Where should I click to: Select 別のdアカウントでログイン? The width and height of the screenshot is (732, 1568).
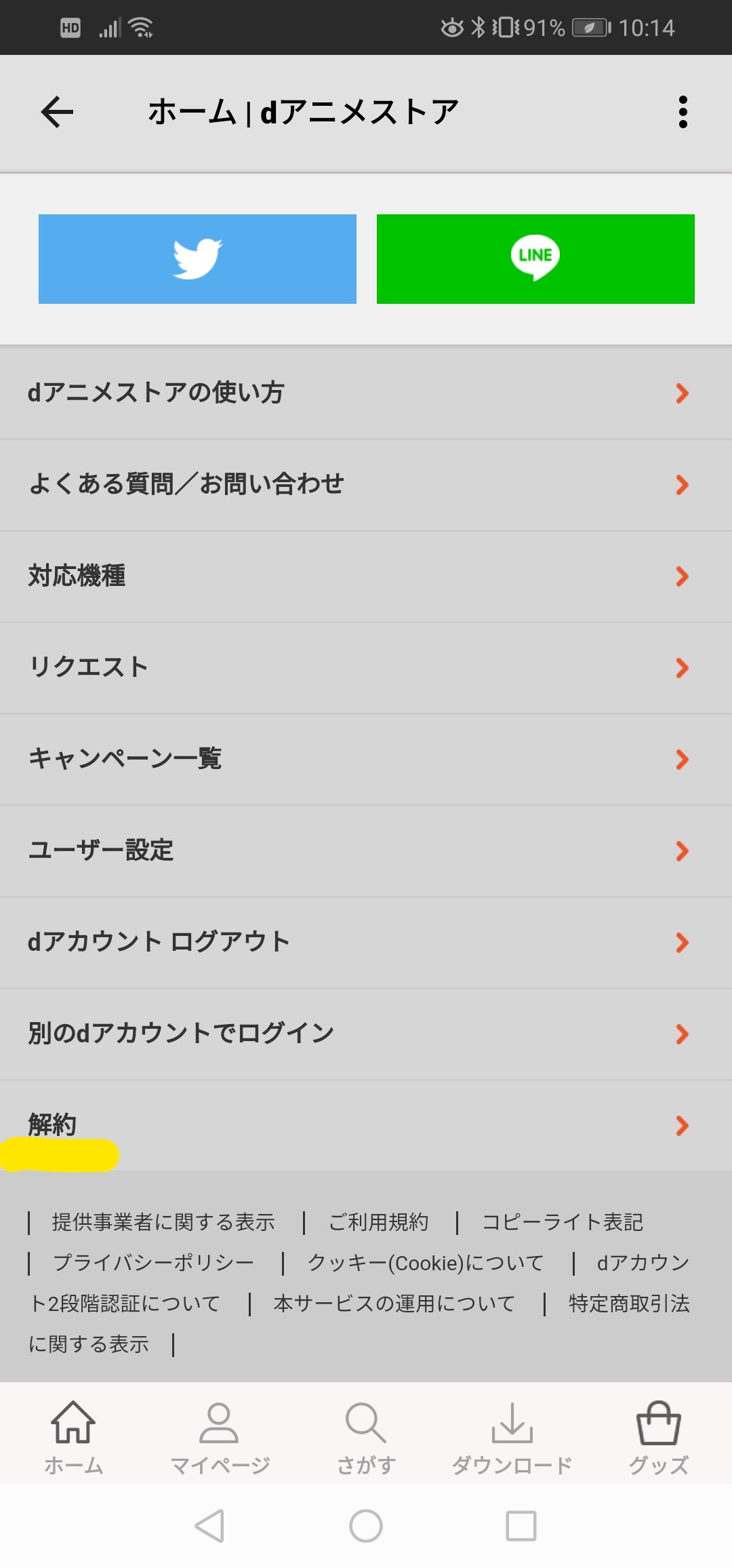coord(366,1034)
